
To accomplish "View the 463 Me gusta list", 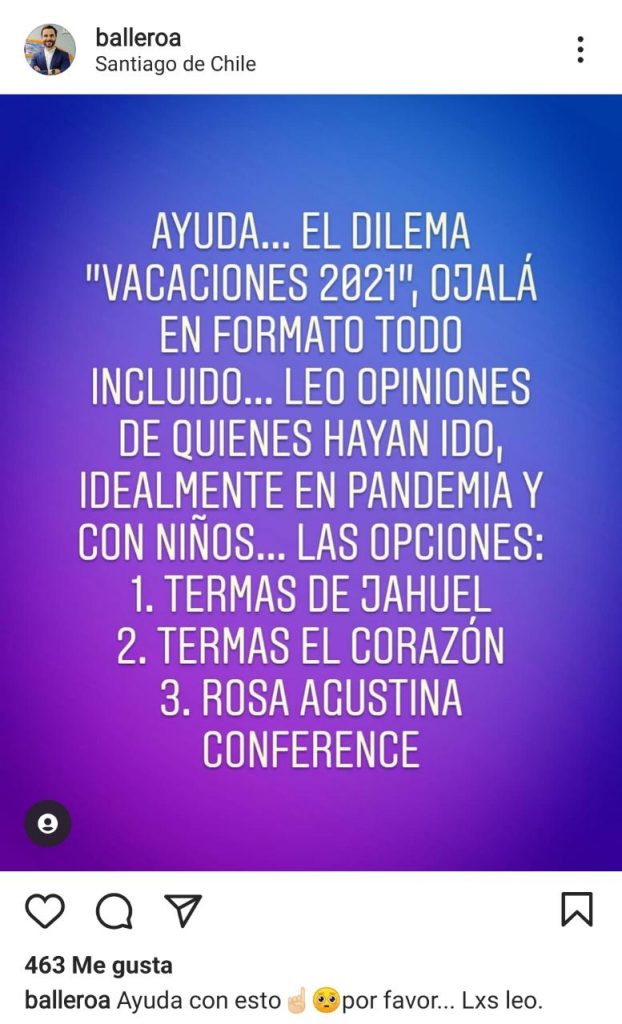I will click(x=98, y=965).
